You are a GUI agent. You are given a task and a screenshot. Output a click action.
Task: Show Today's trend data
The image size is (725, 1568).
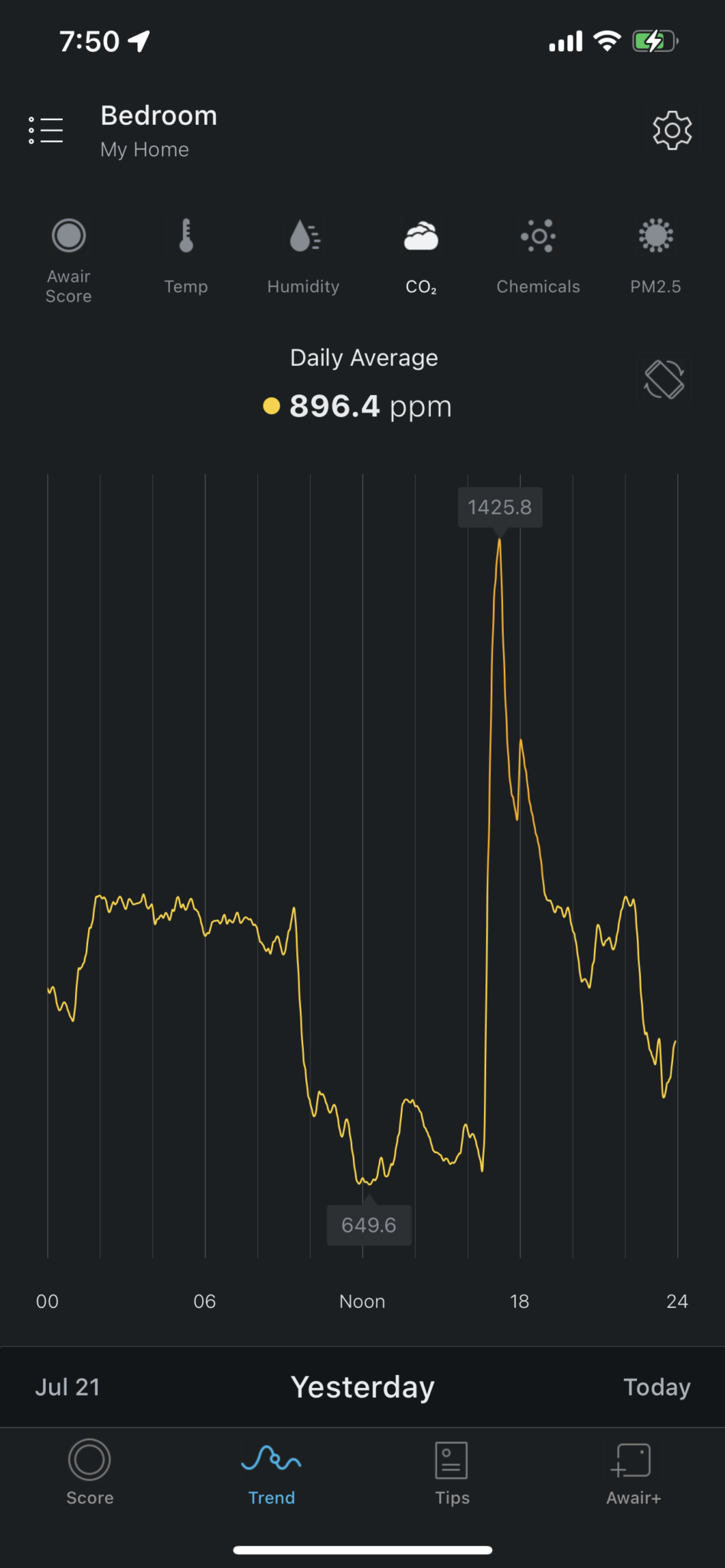656,1387
